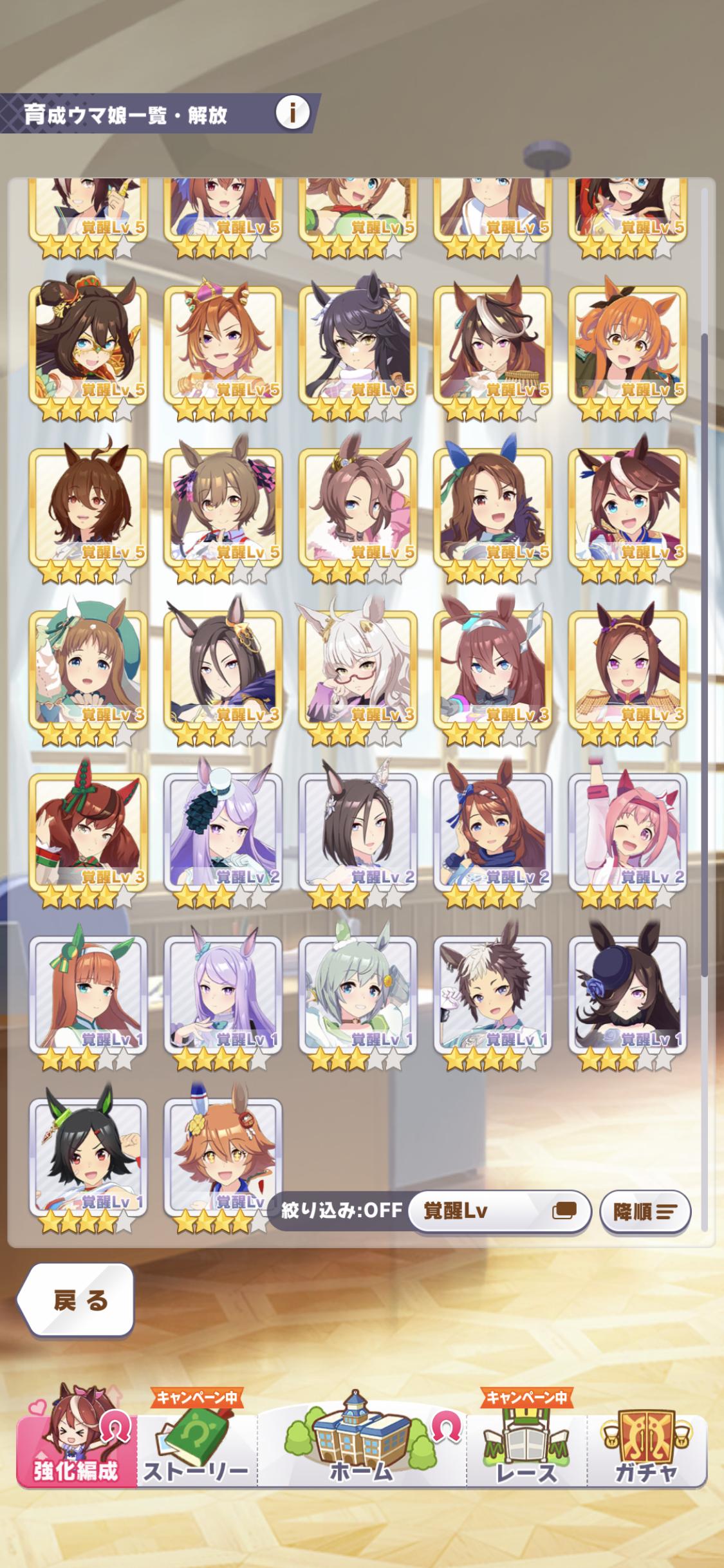The image size is (724, 1568).
Task: Toggle the 降順 sort order button
Action: (x=644, y=1212)
